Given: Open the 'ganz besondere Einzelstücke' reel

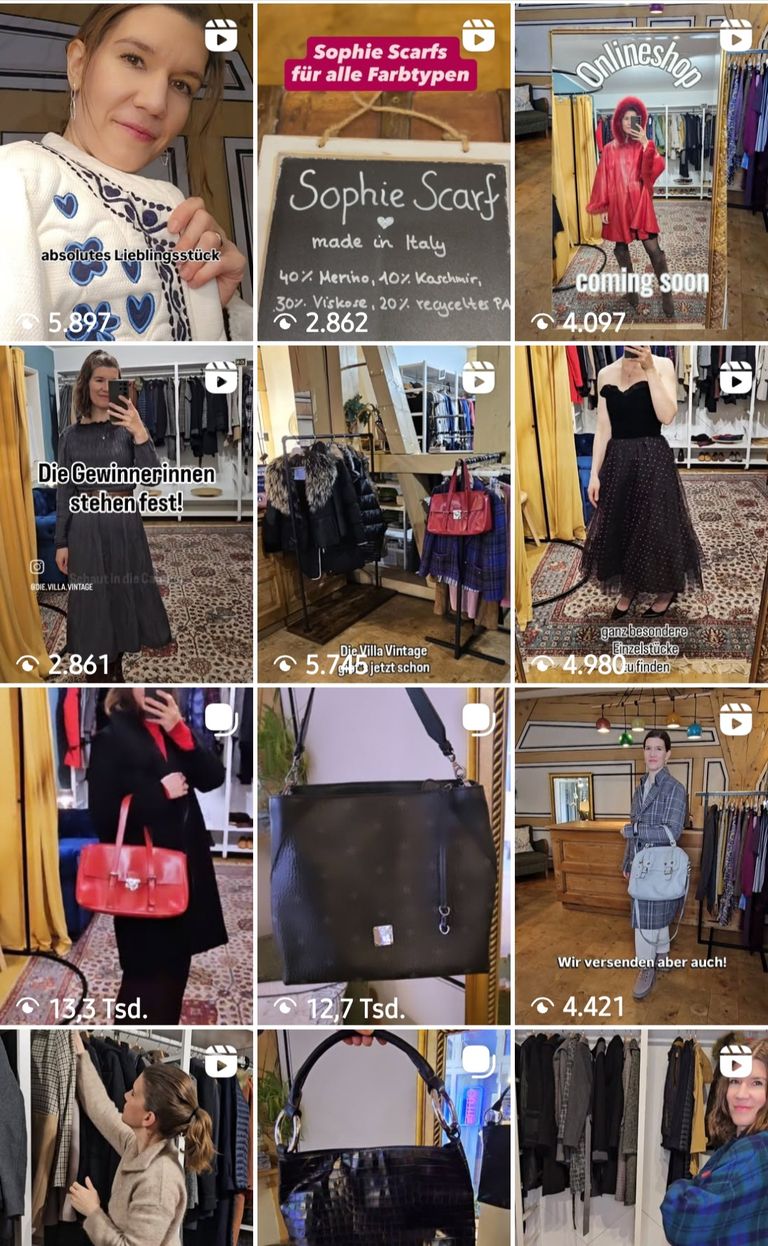Looking at the screenshot, I should 641,514.
